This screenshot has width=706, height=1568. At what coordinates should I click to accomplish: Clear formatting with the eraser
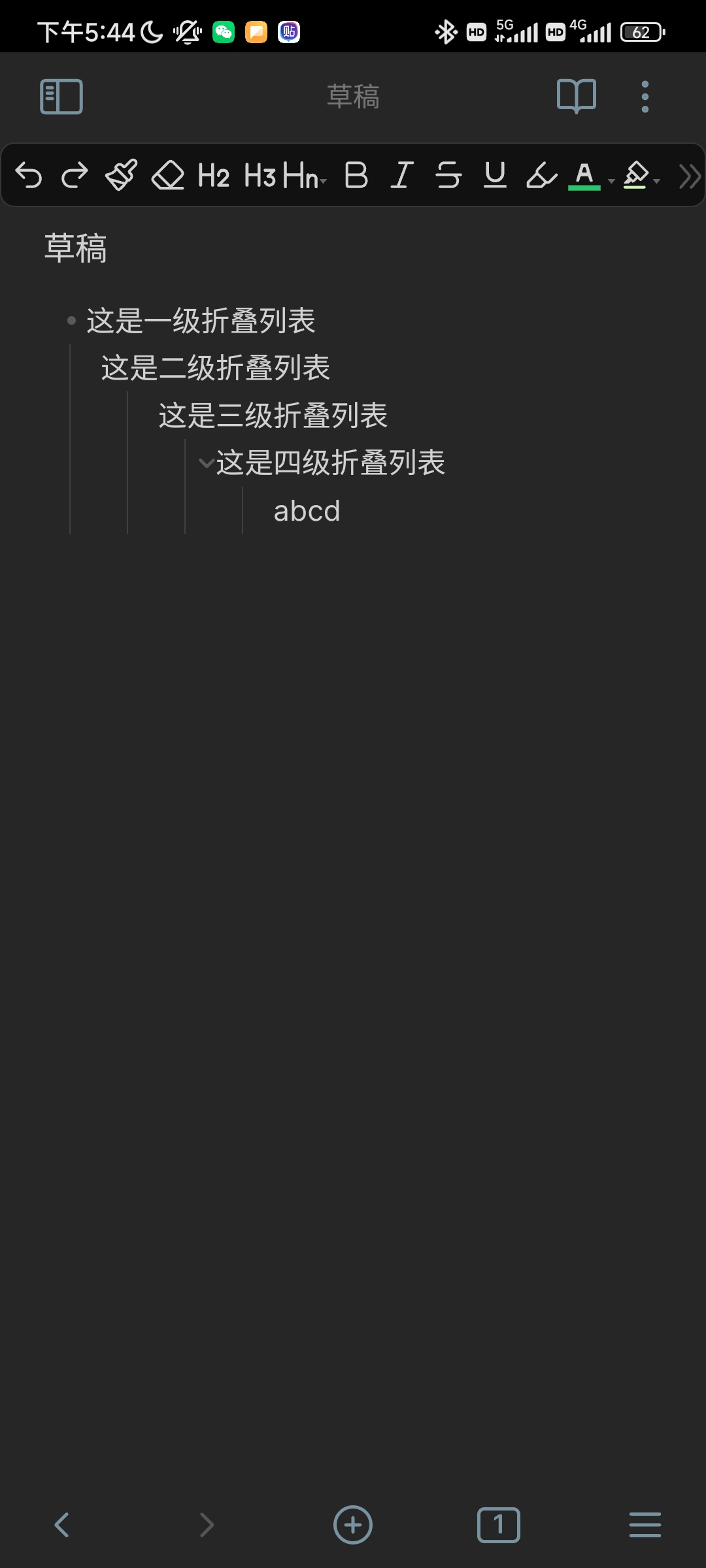pos(168,175)
